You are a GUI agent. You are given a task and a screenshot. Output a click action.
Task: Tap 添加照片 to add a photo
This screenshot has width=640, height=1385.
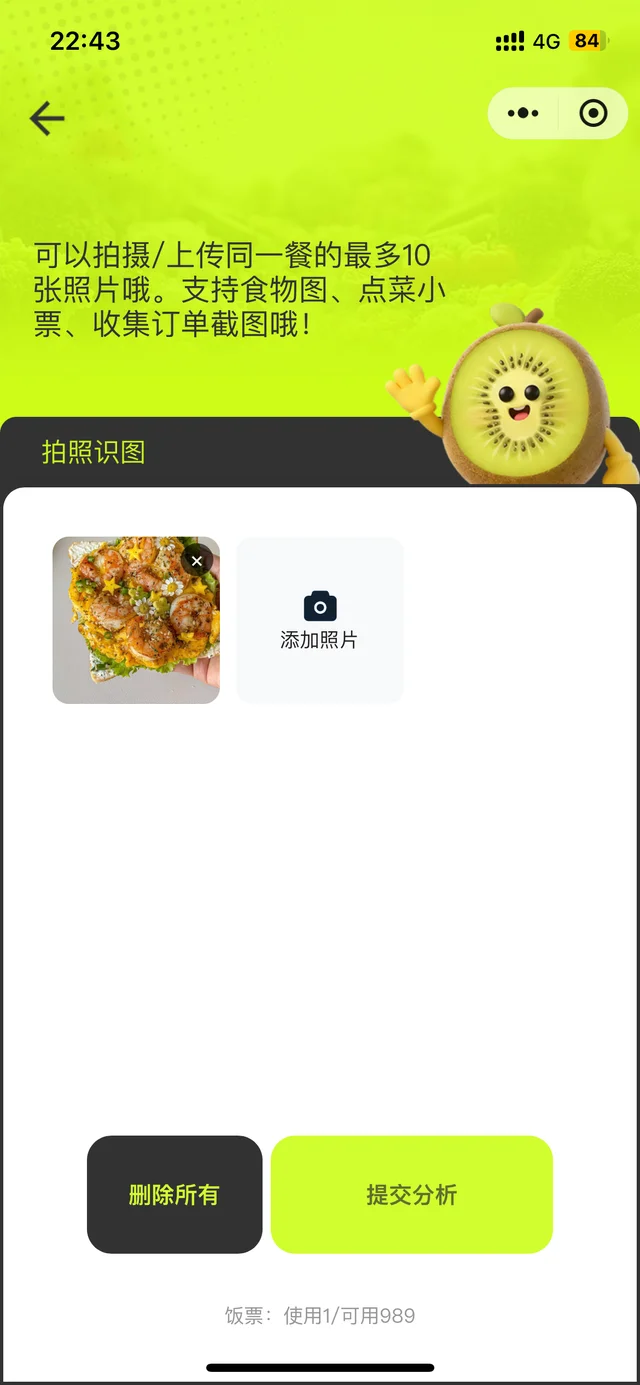tap(319, 620)
